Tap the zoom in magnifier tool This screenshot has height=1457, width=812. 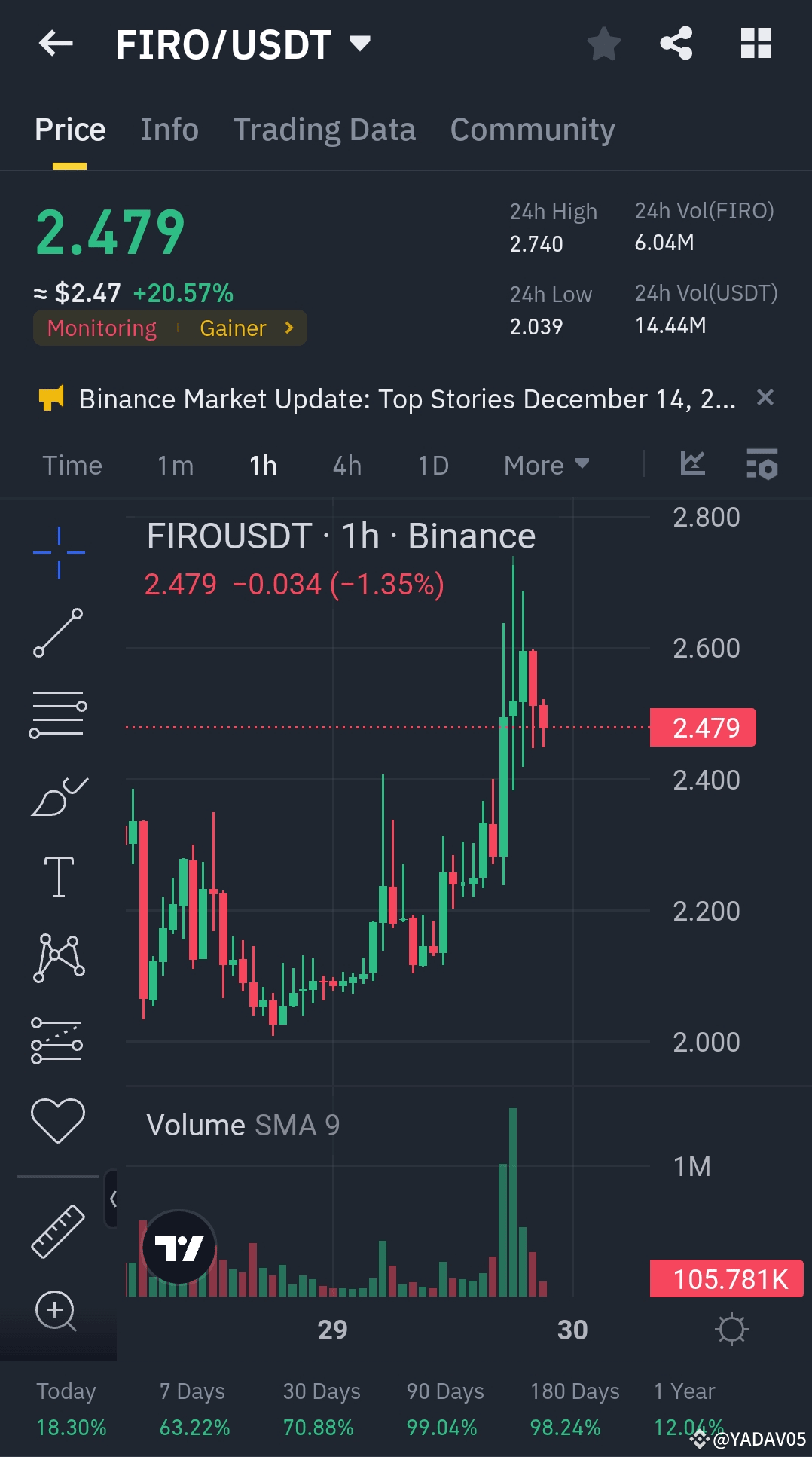pyautogui.click(x=56, y=1312)
